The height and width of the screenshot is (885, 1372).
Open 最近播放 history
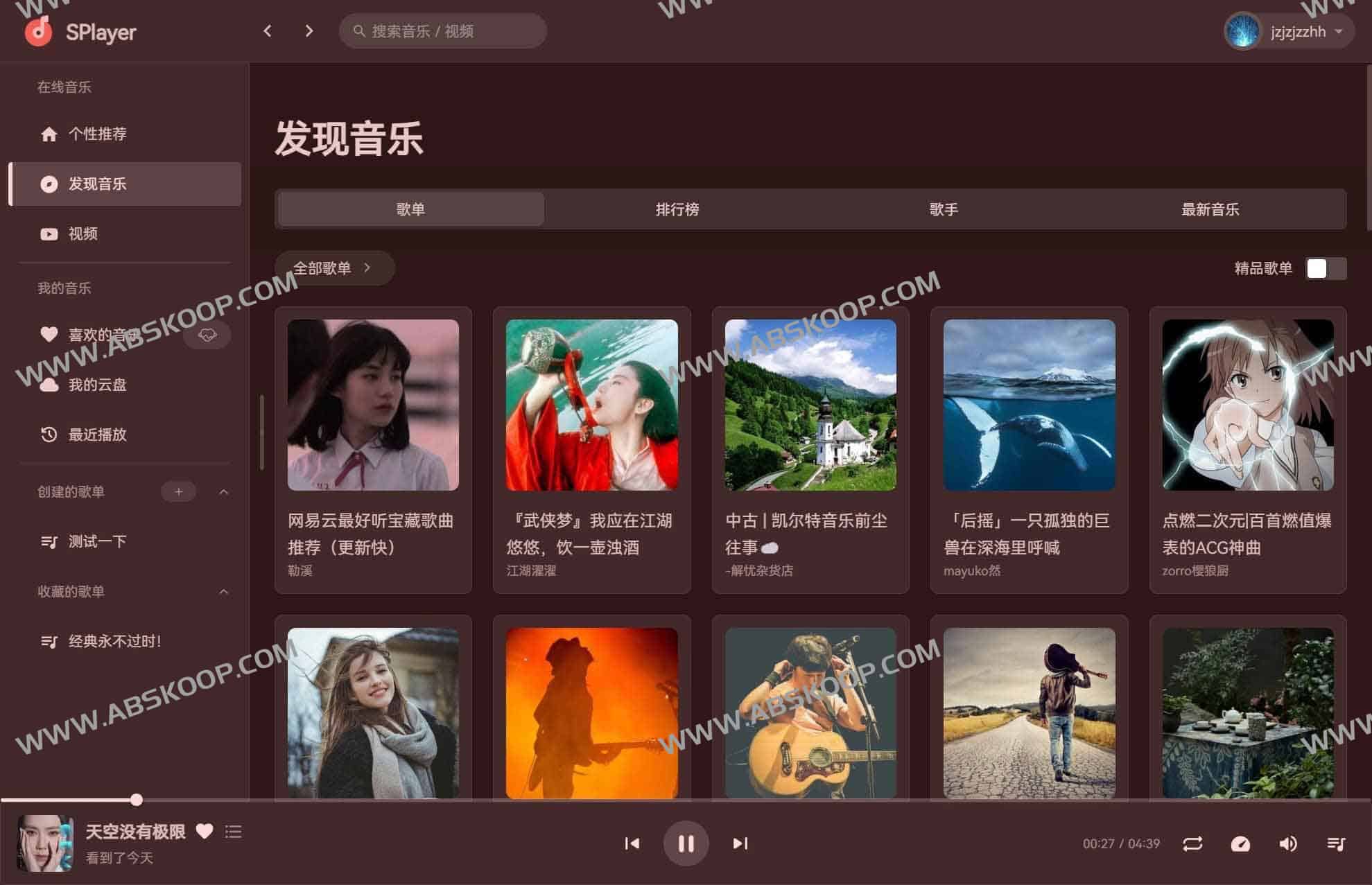pyautogui.click(x=97, y=435)
